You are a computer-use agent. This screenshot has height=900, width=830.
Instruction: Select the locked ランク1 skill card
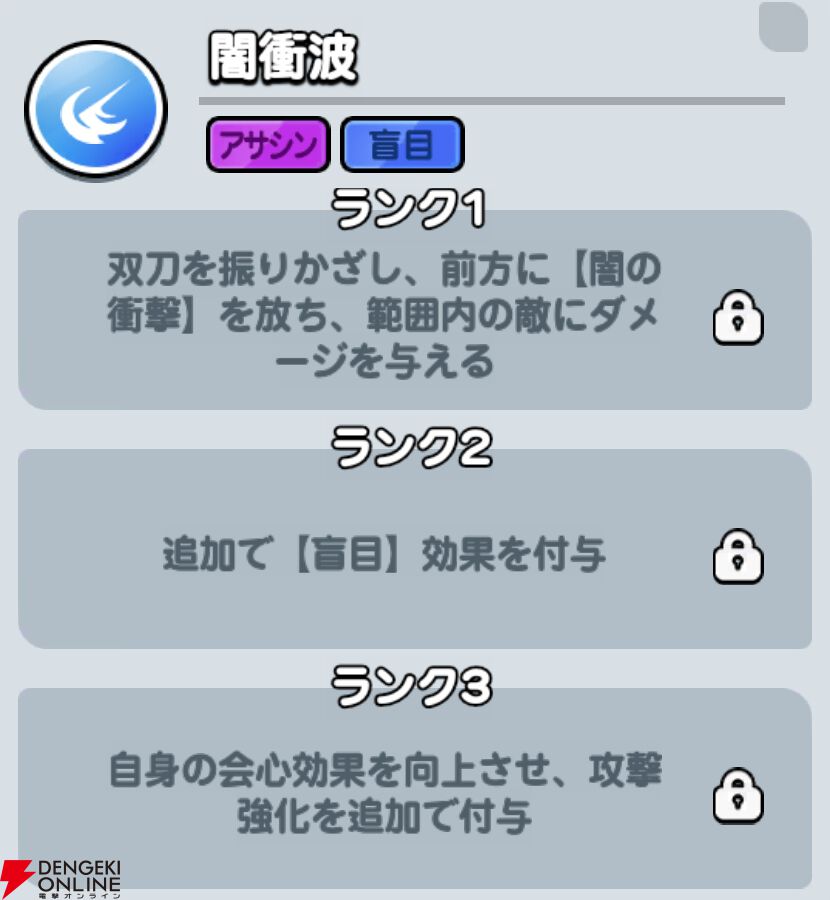[x=414, y=312]
